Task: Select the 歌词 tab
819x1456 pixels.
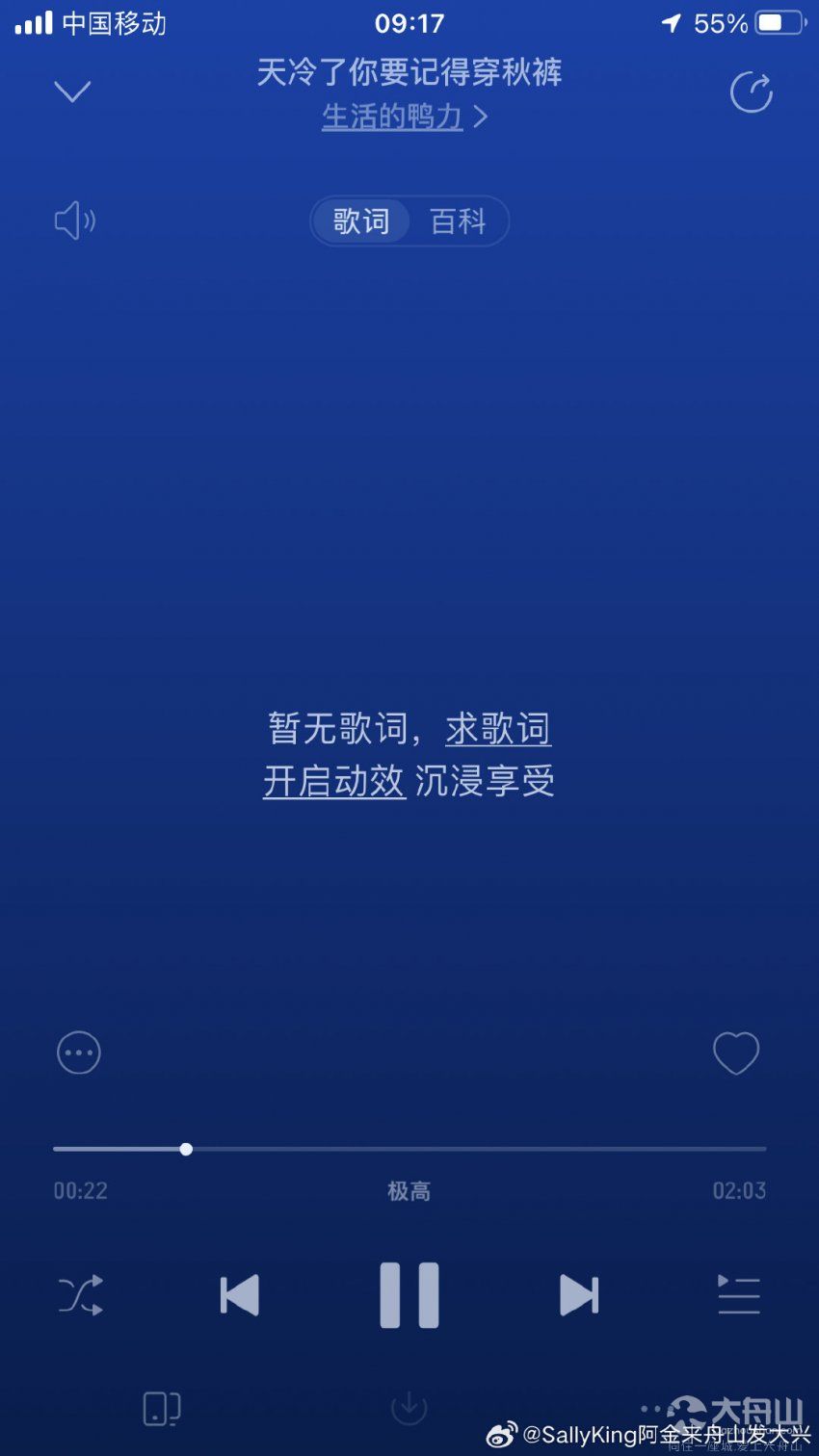Action: [x=361, y=221]
